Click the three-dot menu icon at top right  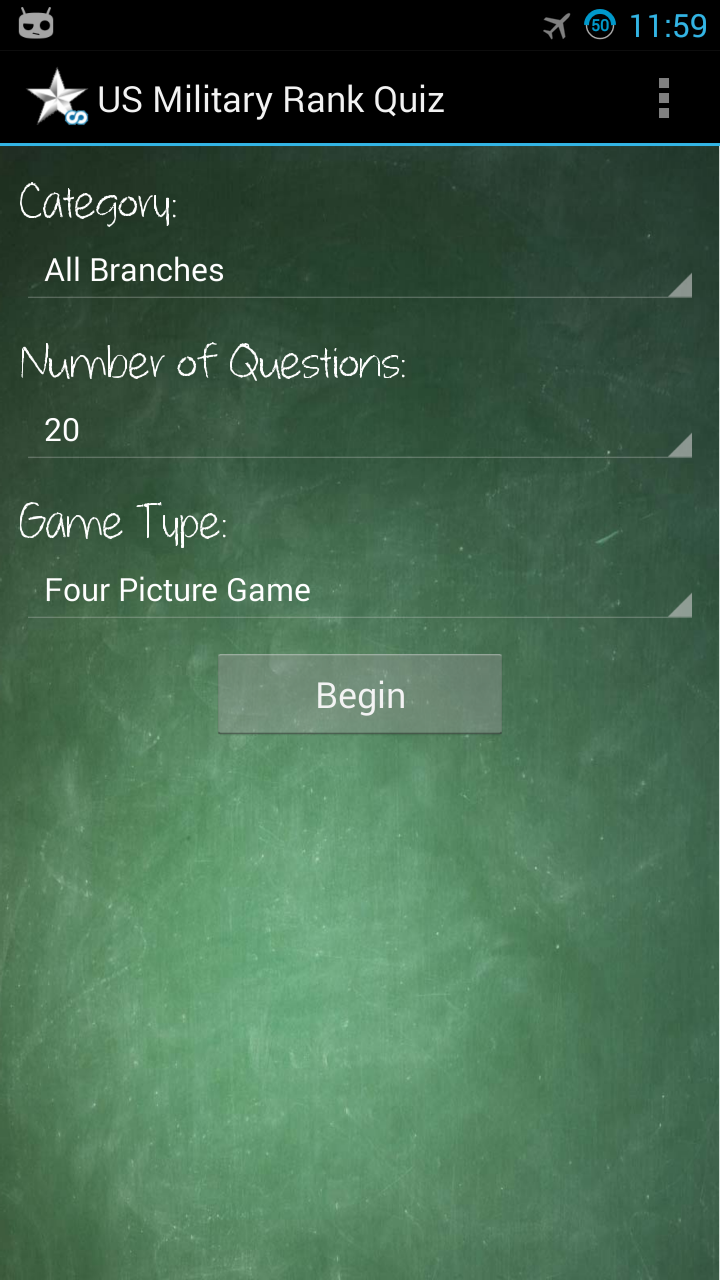click(663, 97)
